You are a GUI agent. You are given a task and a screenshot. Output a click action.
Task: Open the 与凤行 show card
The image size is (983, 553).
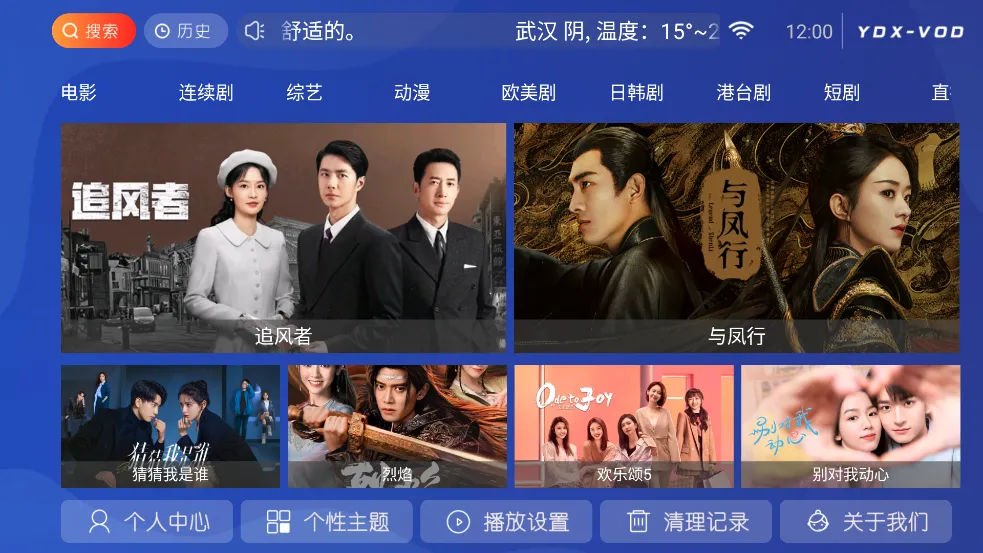(736, 238)
